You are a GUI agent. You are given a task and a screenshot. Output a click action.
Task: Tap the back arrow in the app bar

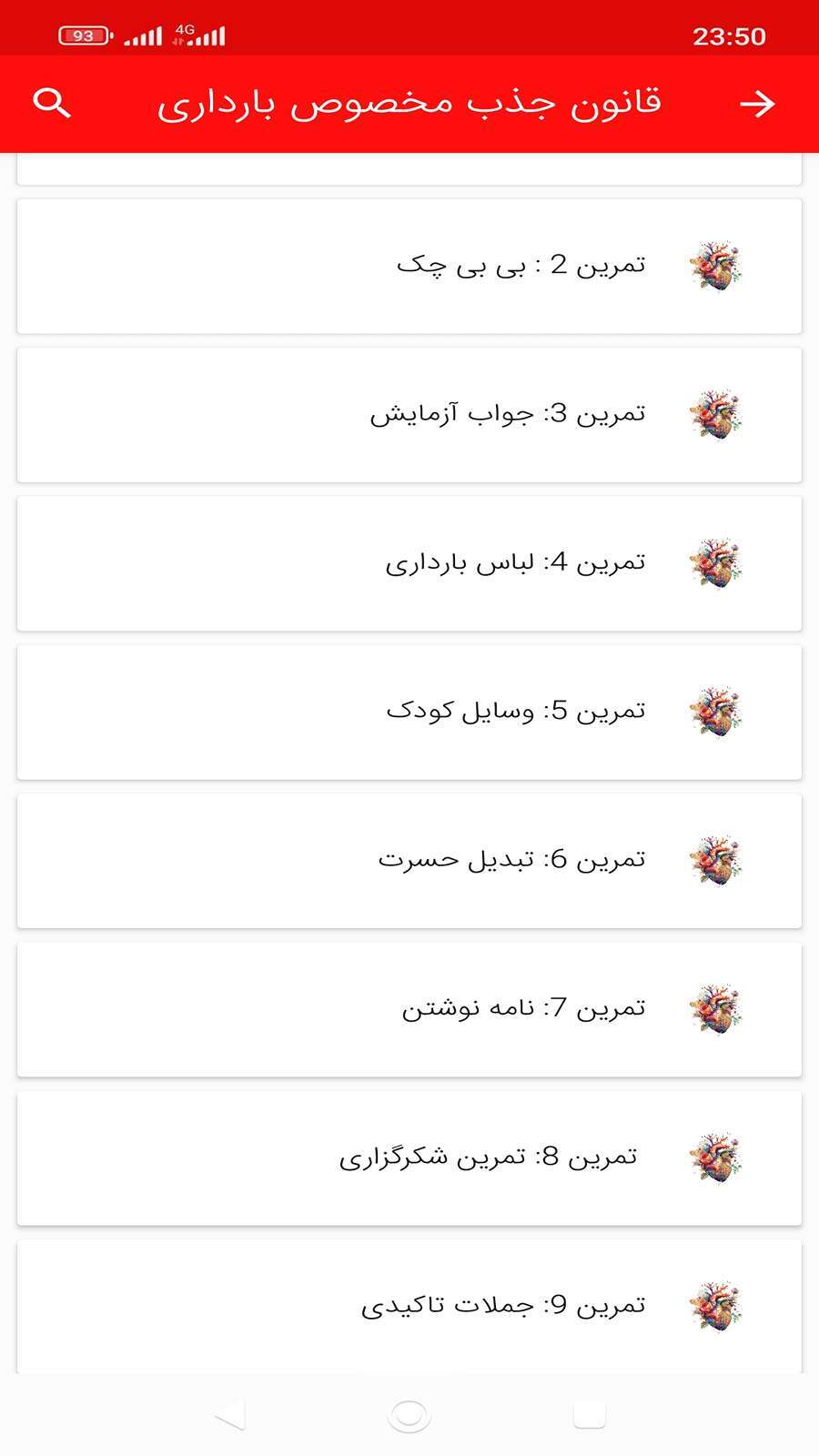coord(758,103)
